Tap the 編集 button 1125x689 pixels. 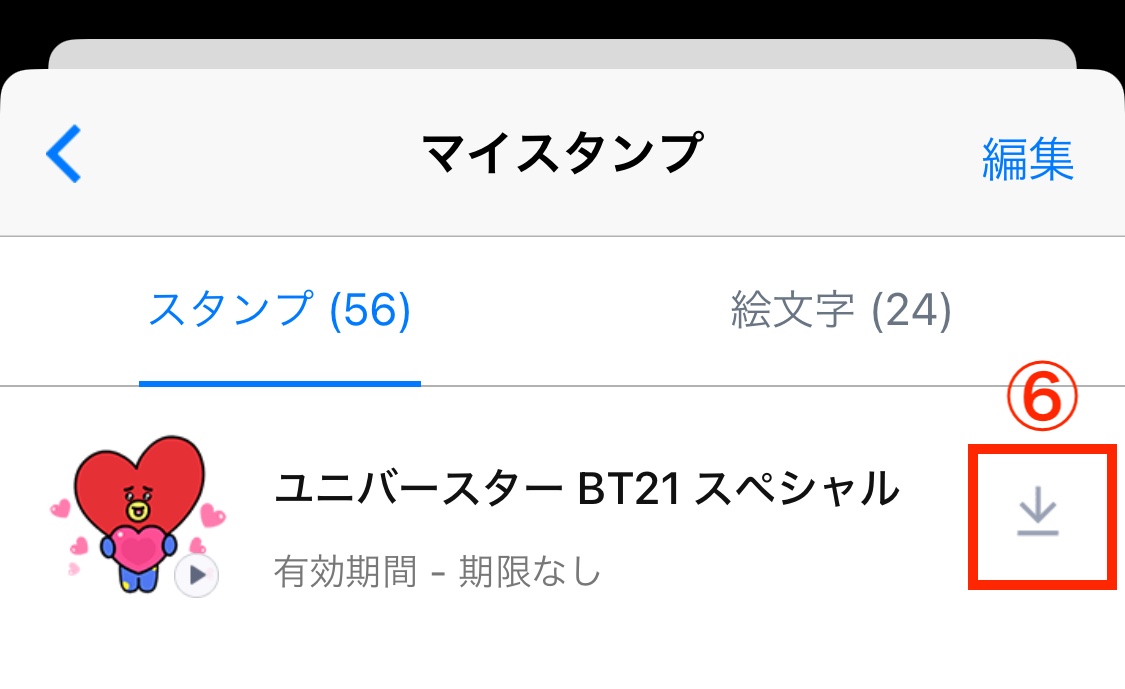click(x=1027, y=159)
